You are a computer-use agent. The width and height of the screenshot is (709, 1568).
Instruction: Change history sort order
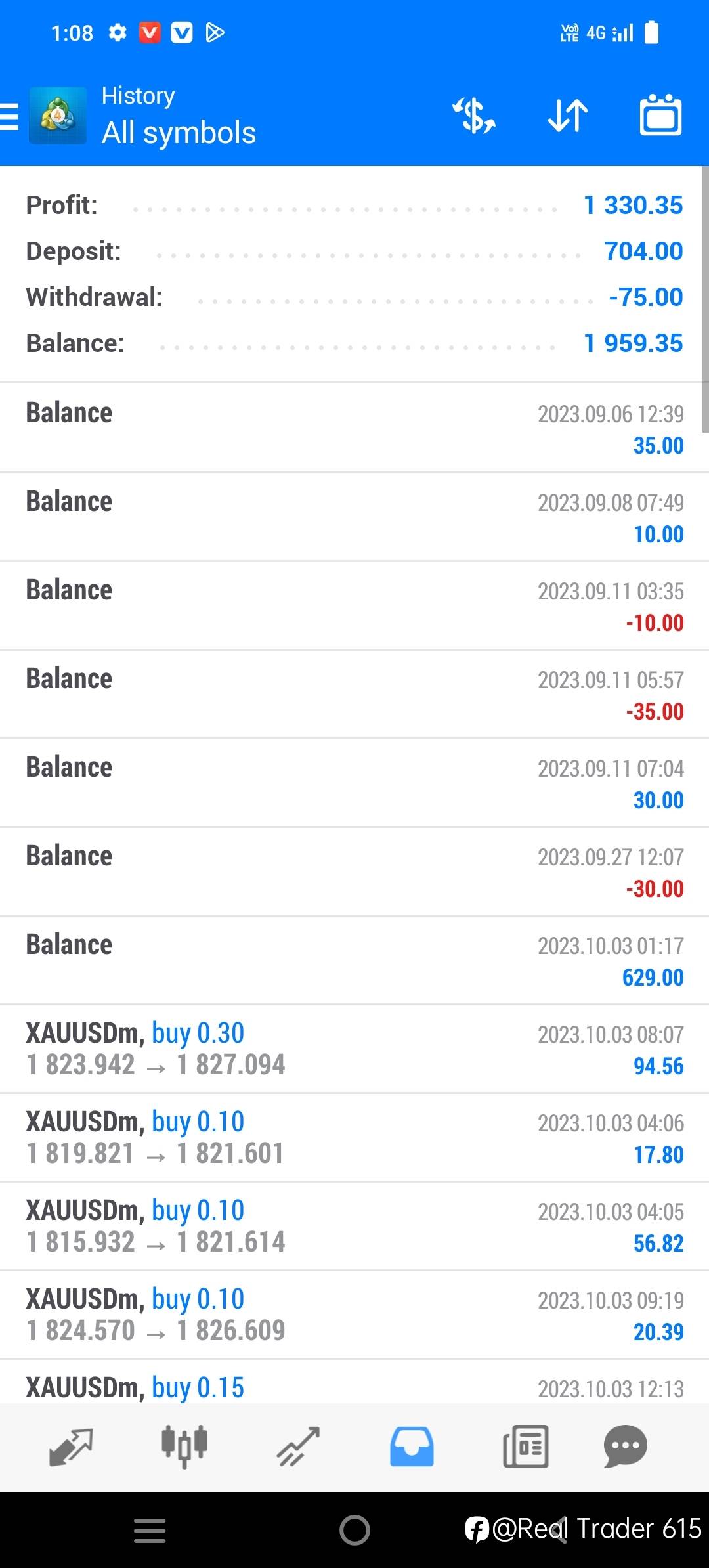[568, 115]
